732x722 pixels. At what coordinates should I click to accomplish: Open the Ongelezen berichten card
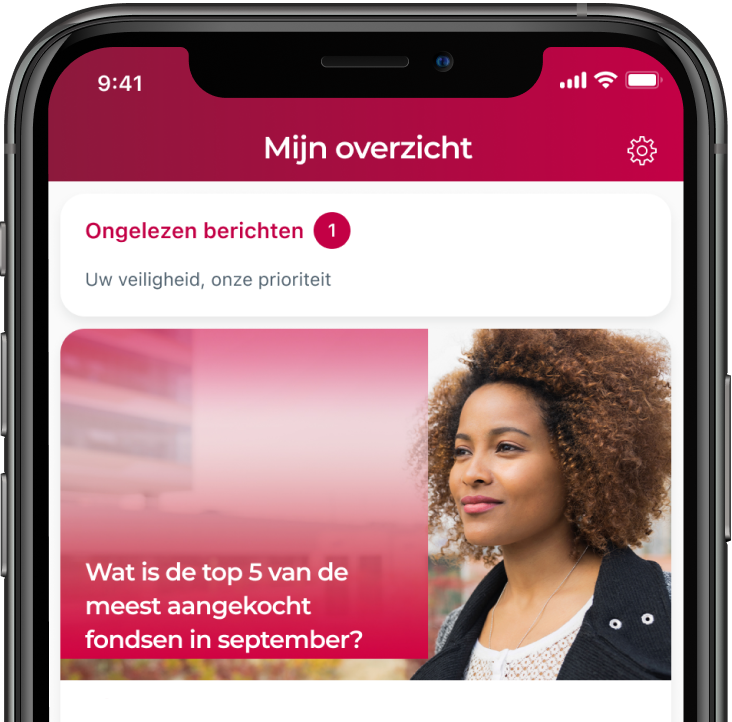[365, 255]
